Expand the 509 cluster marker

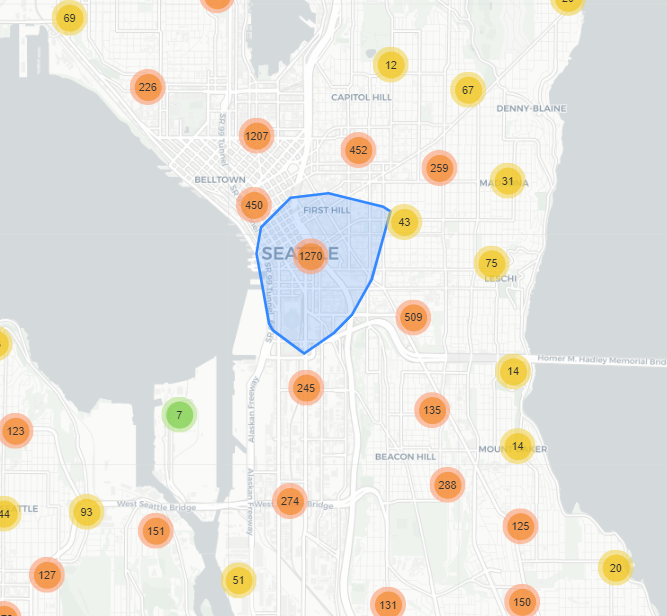413,318
